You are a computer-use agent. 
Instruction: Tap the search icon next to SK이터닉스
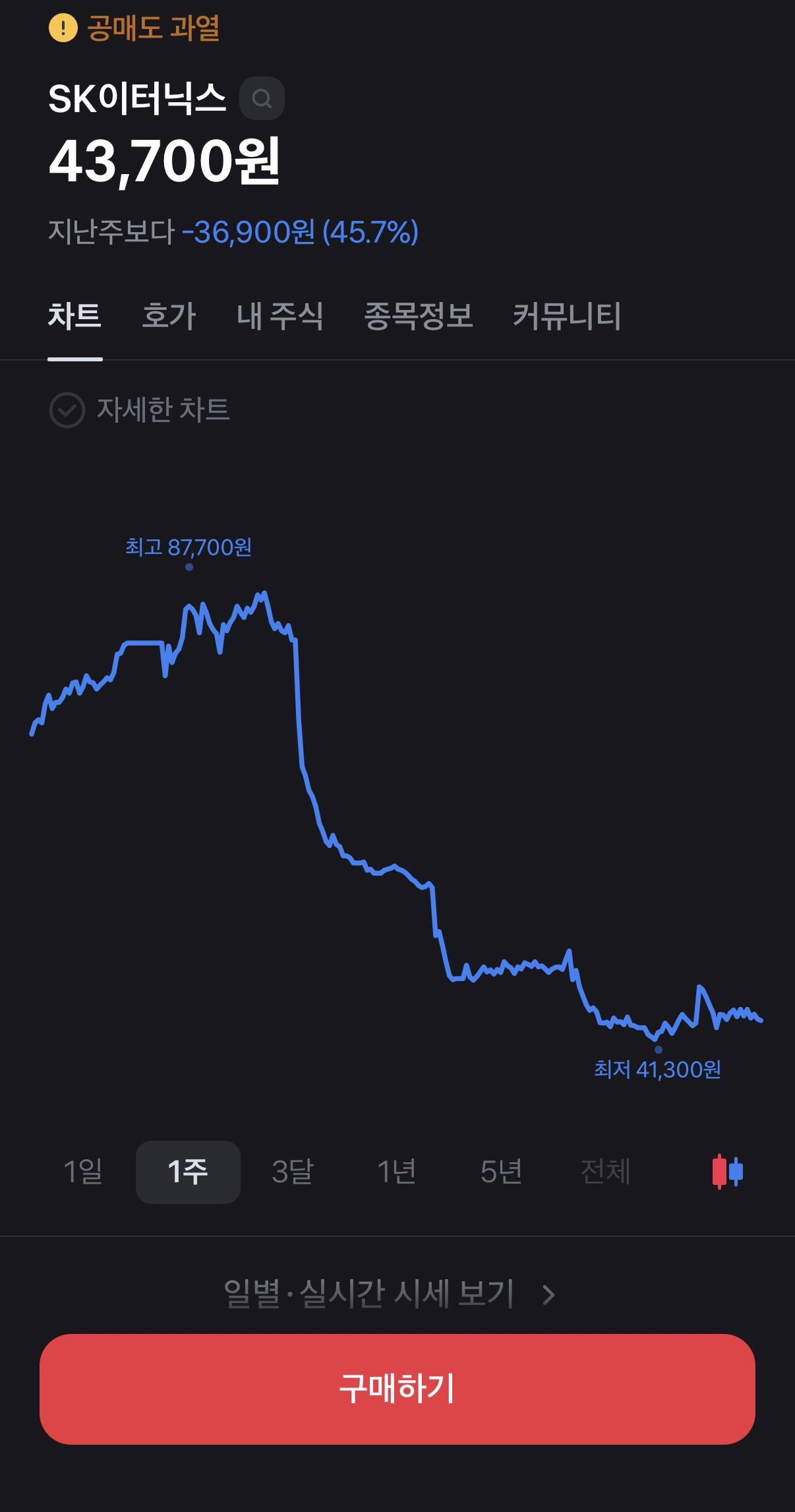click(x=262, y=98)
